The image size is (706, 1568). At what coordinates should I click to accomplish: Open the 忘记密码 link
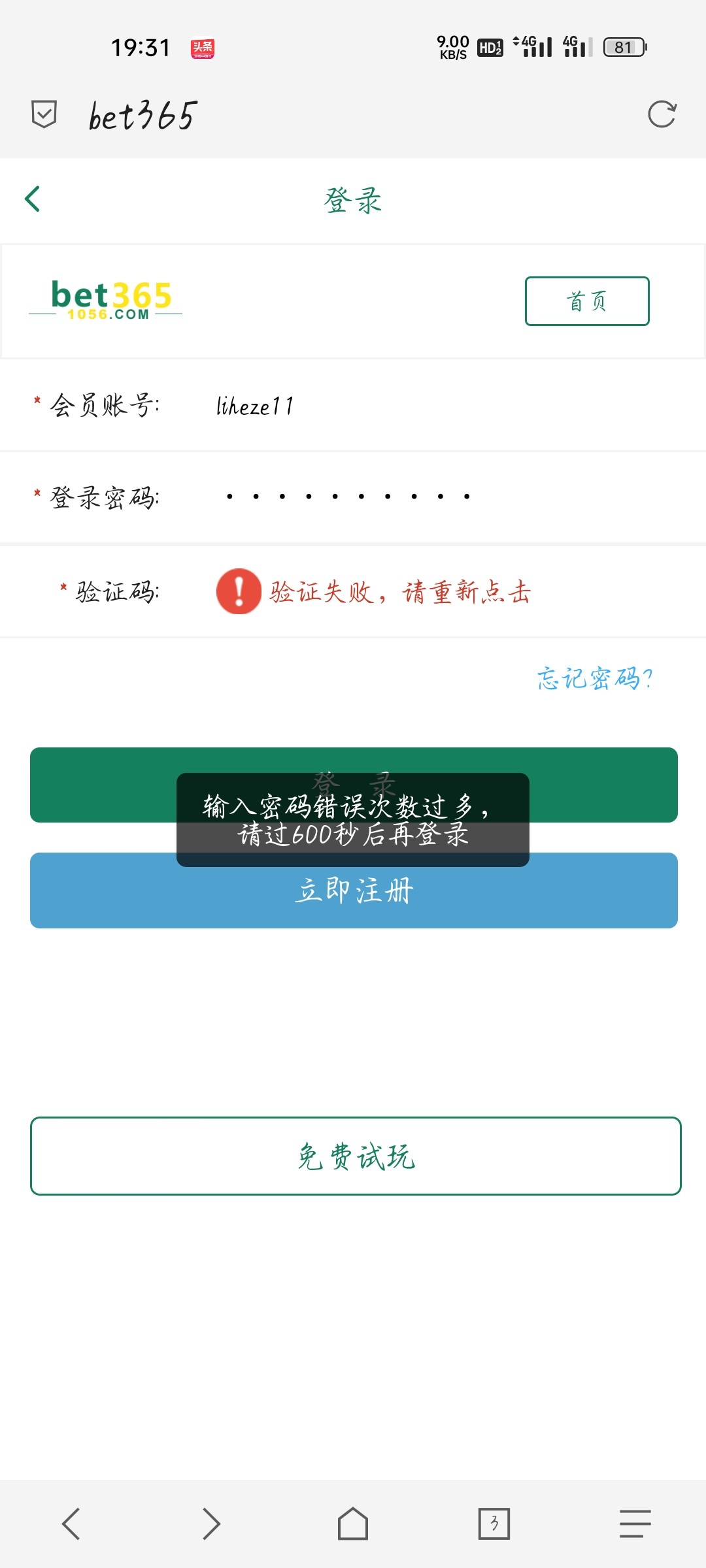coord(594,679)
